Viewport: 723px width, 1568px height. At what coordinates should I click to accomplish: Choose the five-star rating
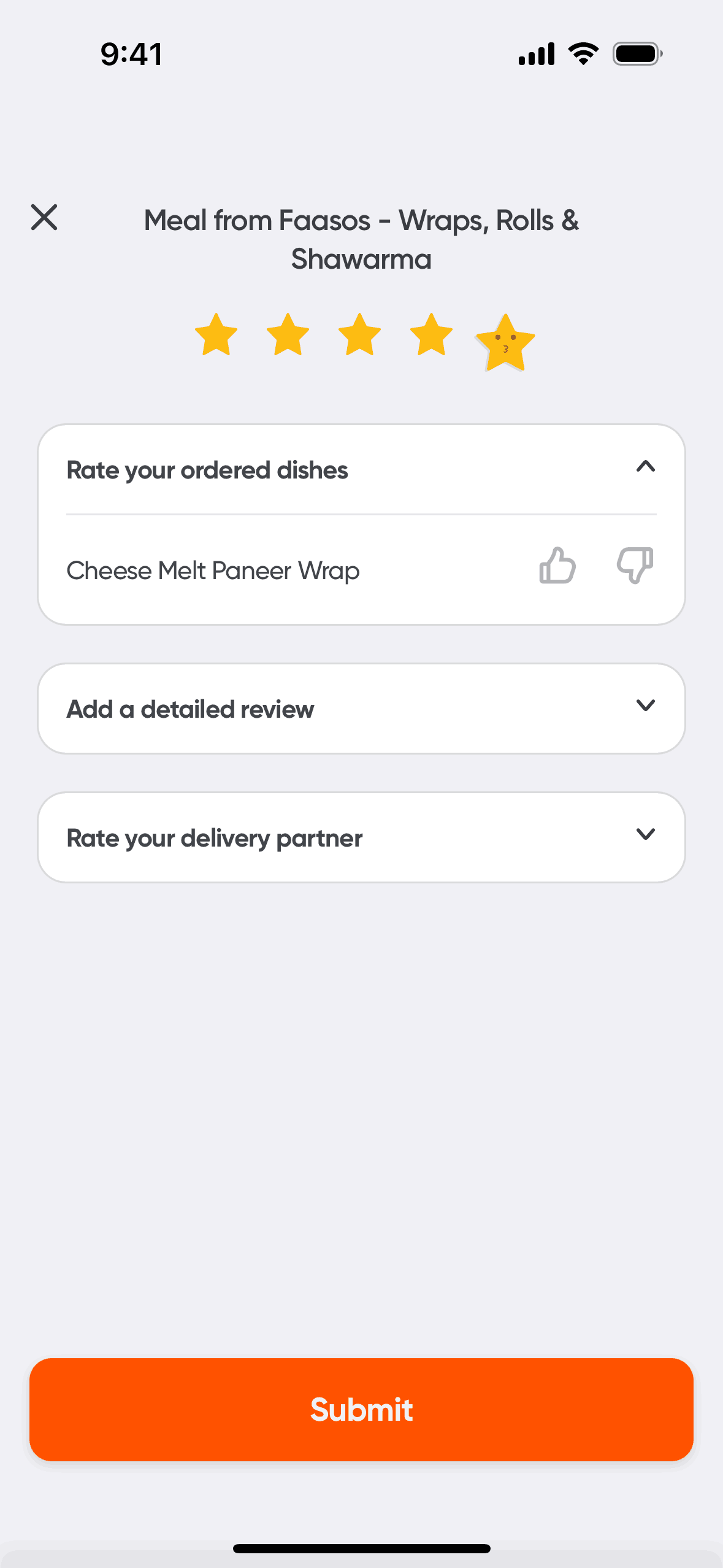pyautogui.click(x=505, y=342)
